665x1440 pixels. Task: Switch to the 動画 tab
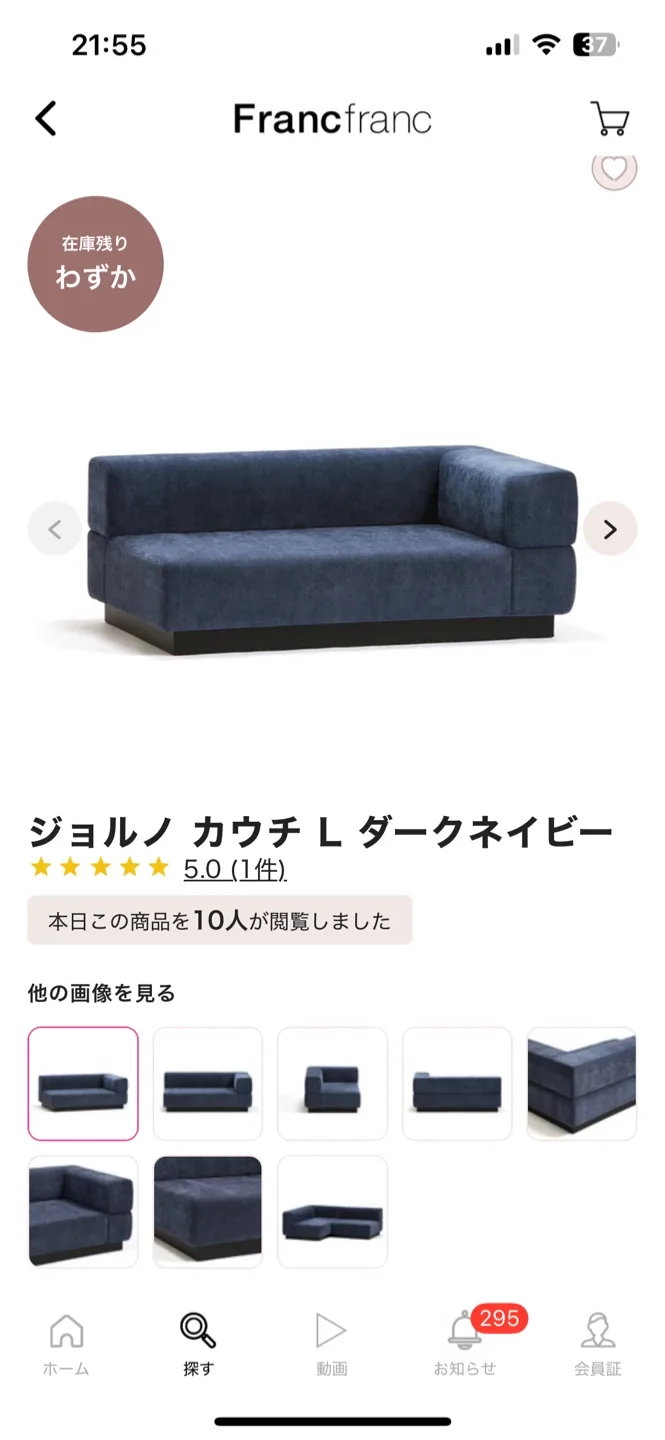331,1345
